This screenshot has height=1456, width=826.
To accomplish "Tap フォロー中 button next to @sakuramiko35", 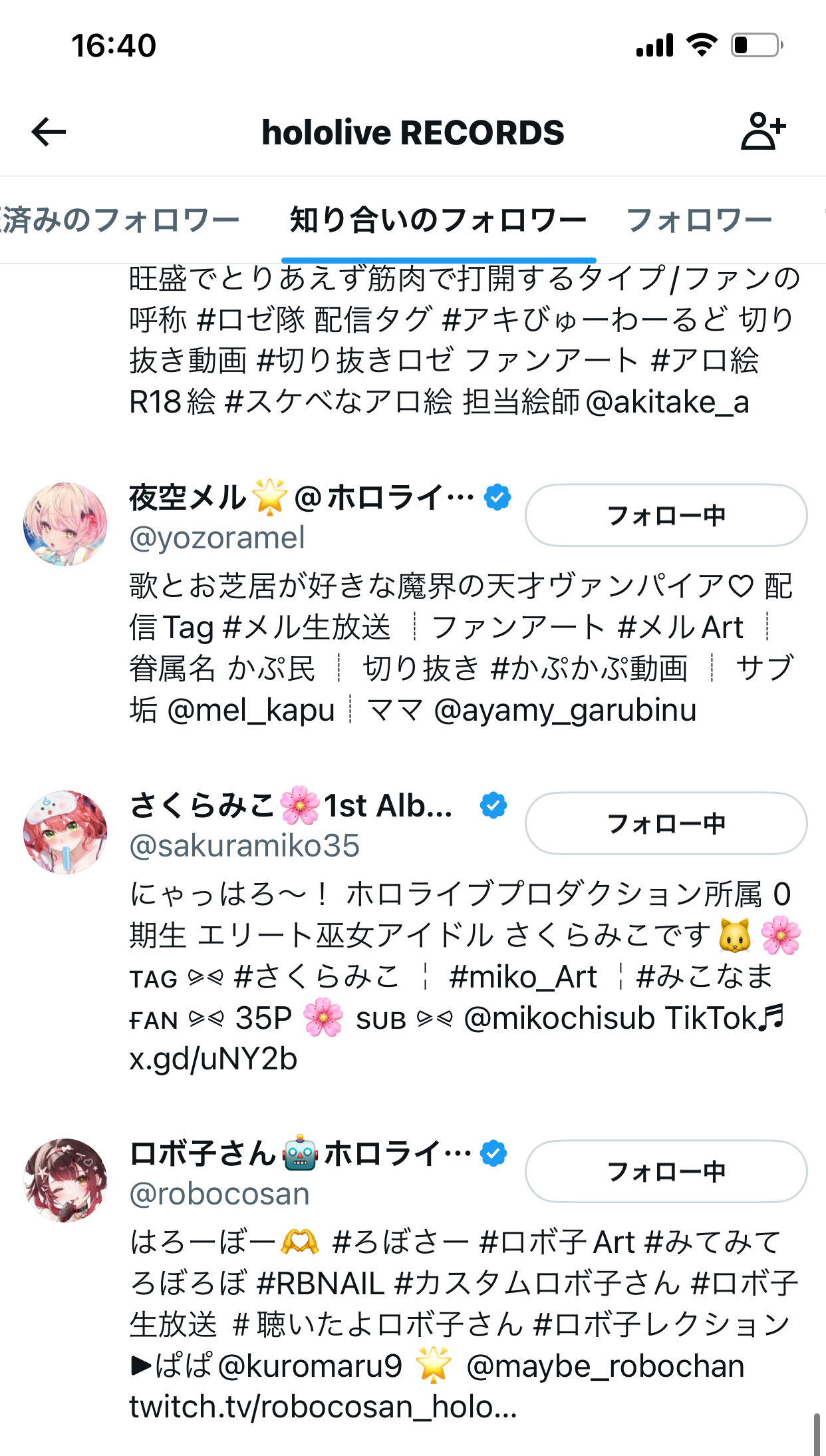I will click(x=666, y=823).
